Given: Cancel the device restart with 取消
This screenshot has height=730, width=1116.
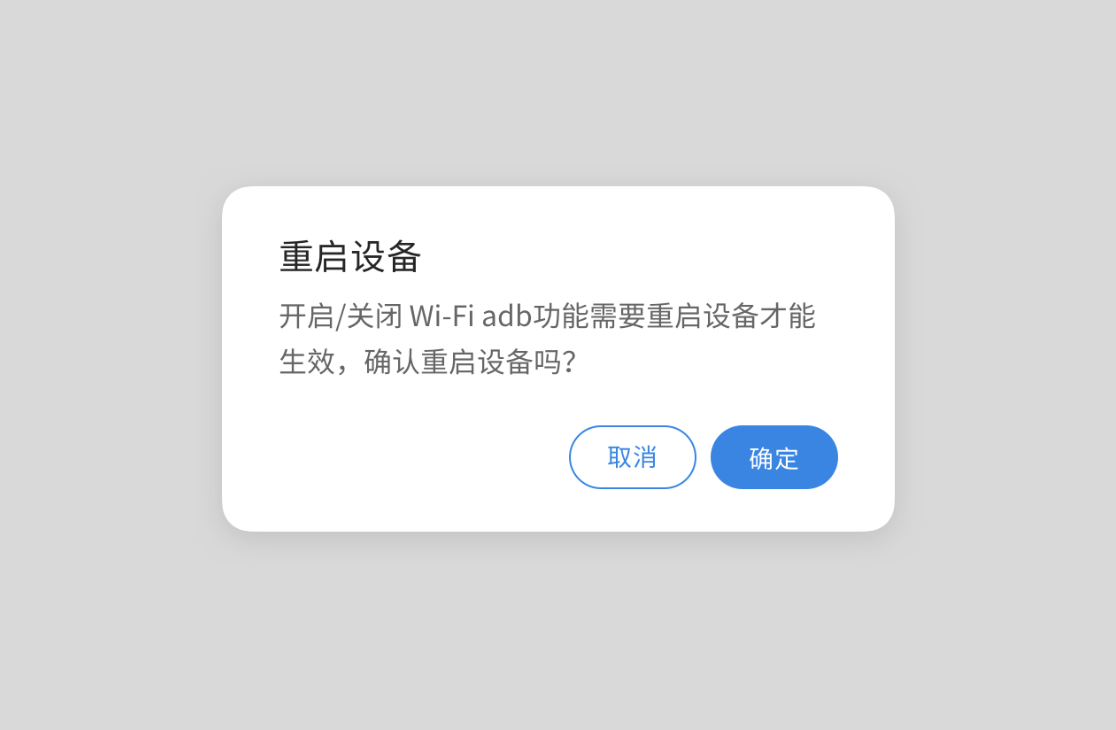Looking at the screenshot, I should click(632, 457).
